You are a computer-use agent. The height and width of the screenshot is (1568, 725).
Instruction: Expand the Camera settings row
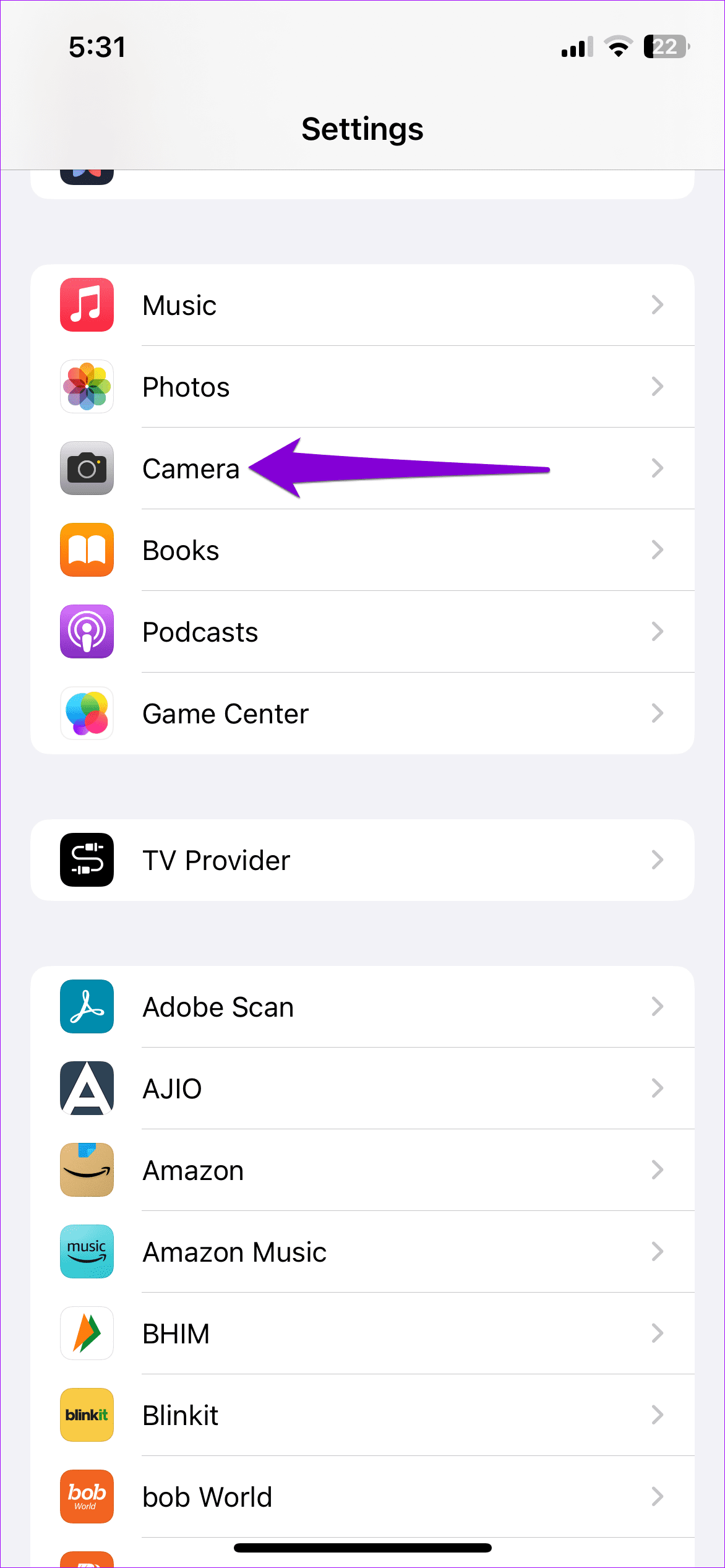pyautogui.click(x=657, y=468)
